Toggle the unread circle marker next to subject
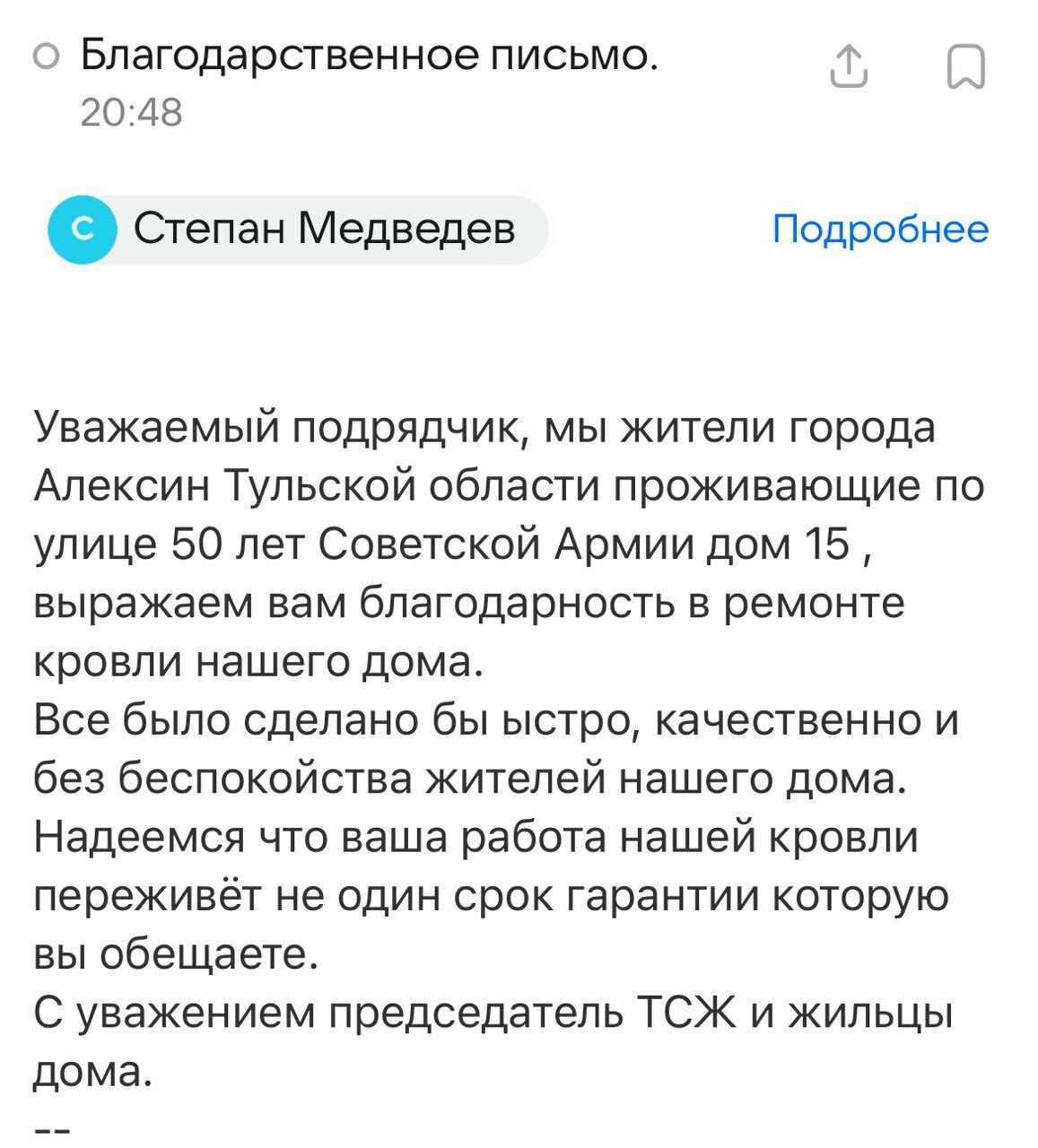1038x1148 pixels. click(x=43, y=58)
